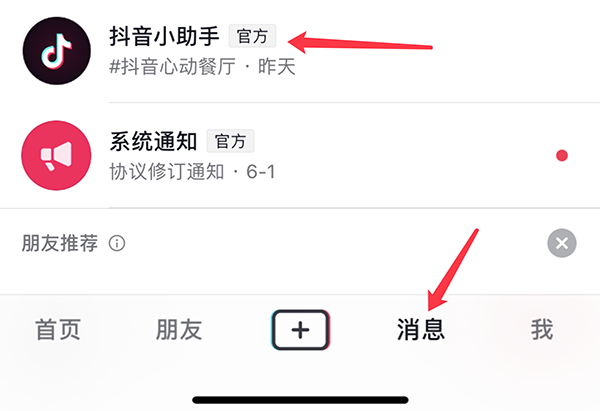Go to the 我 profile tab

coord(541,329)
